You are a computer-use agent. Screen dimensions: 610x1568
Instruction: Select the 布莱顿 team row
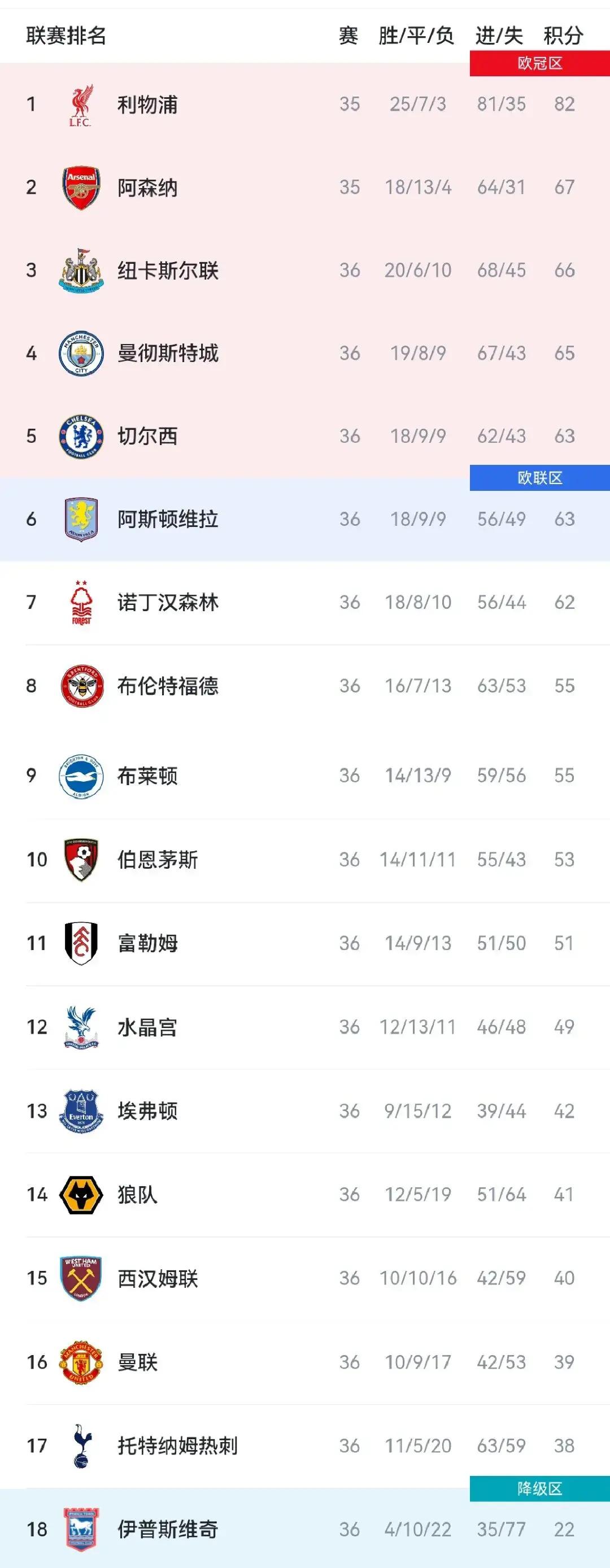147,776
